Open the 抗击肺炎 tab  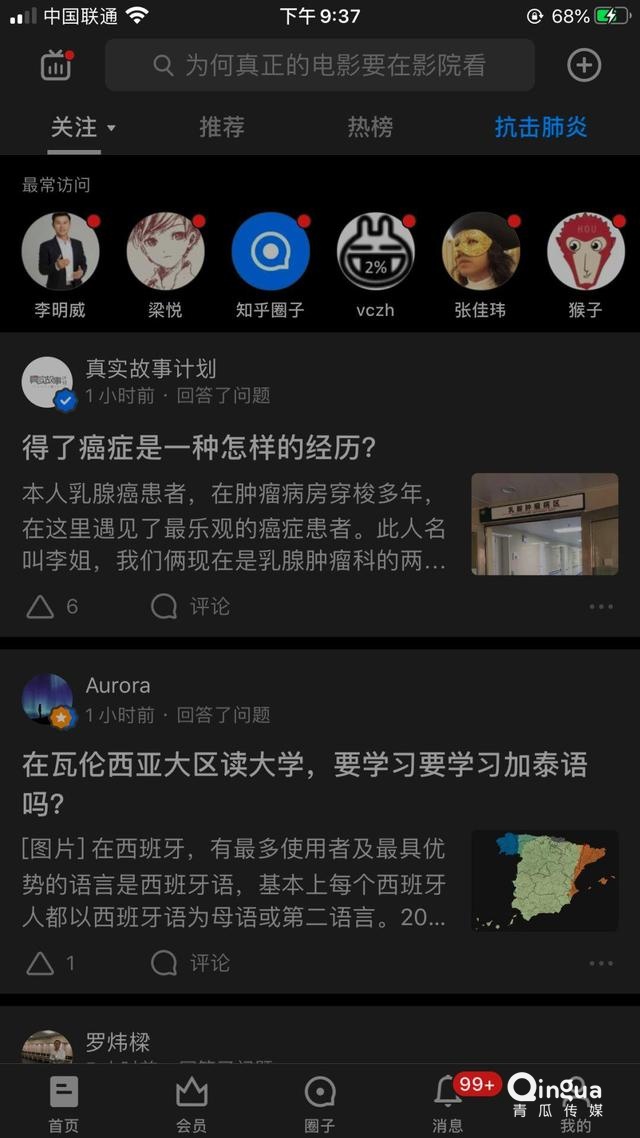(540, 128)
